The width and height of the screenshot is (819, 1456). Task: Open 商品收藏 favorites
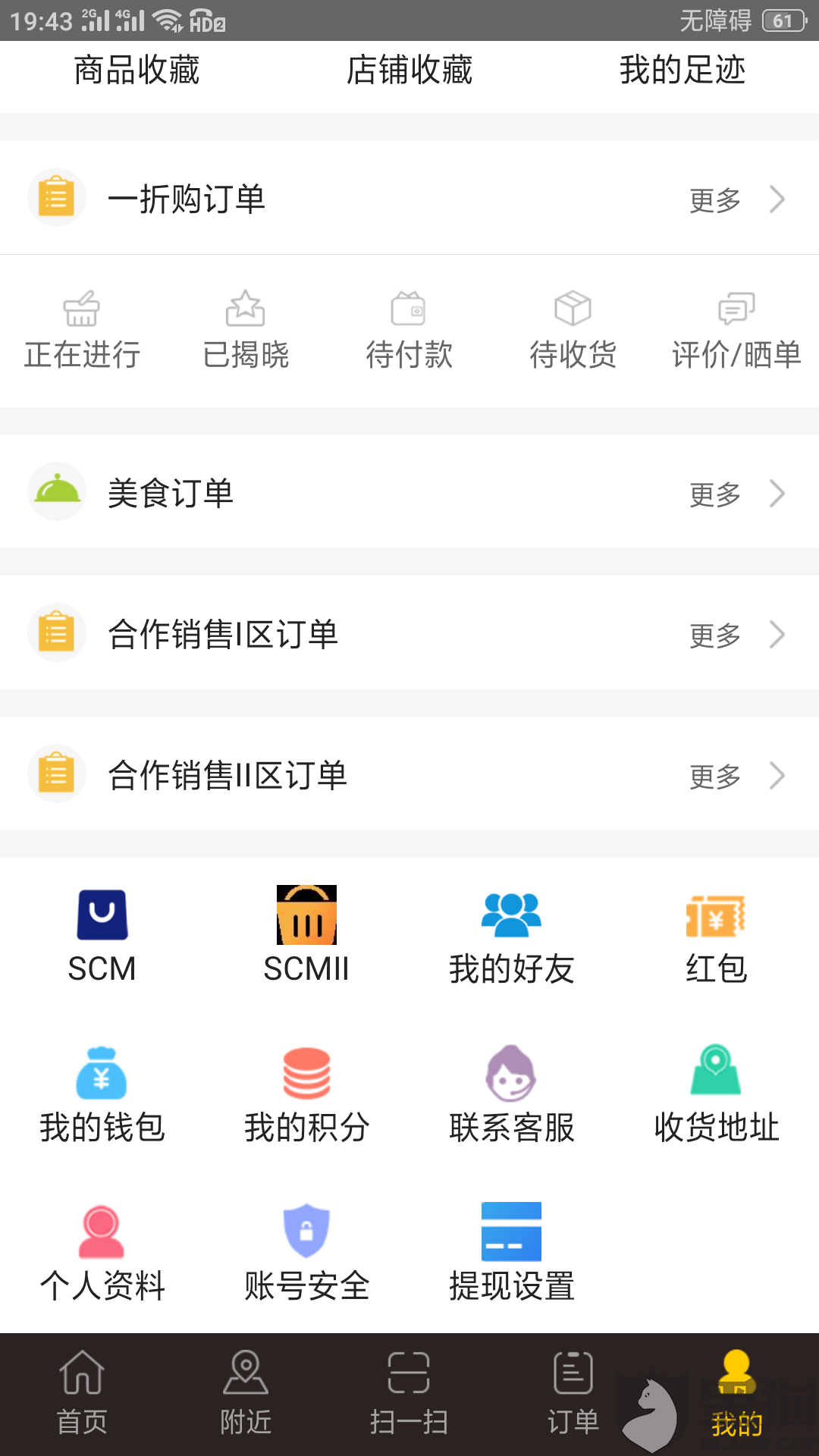tap(136, 71)
